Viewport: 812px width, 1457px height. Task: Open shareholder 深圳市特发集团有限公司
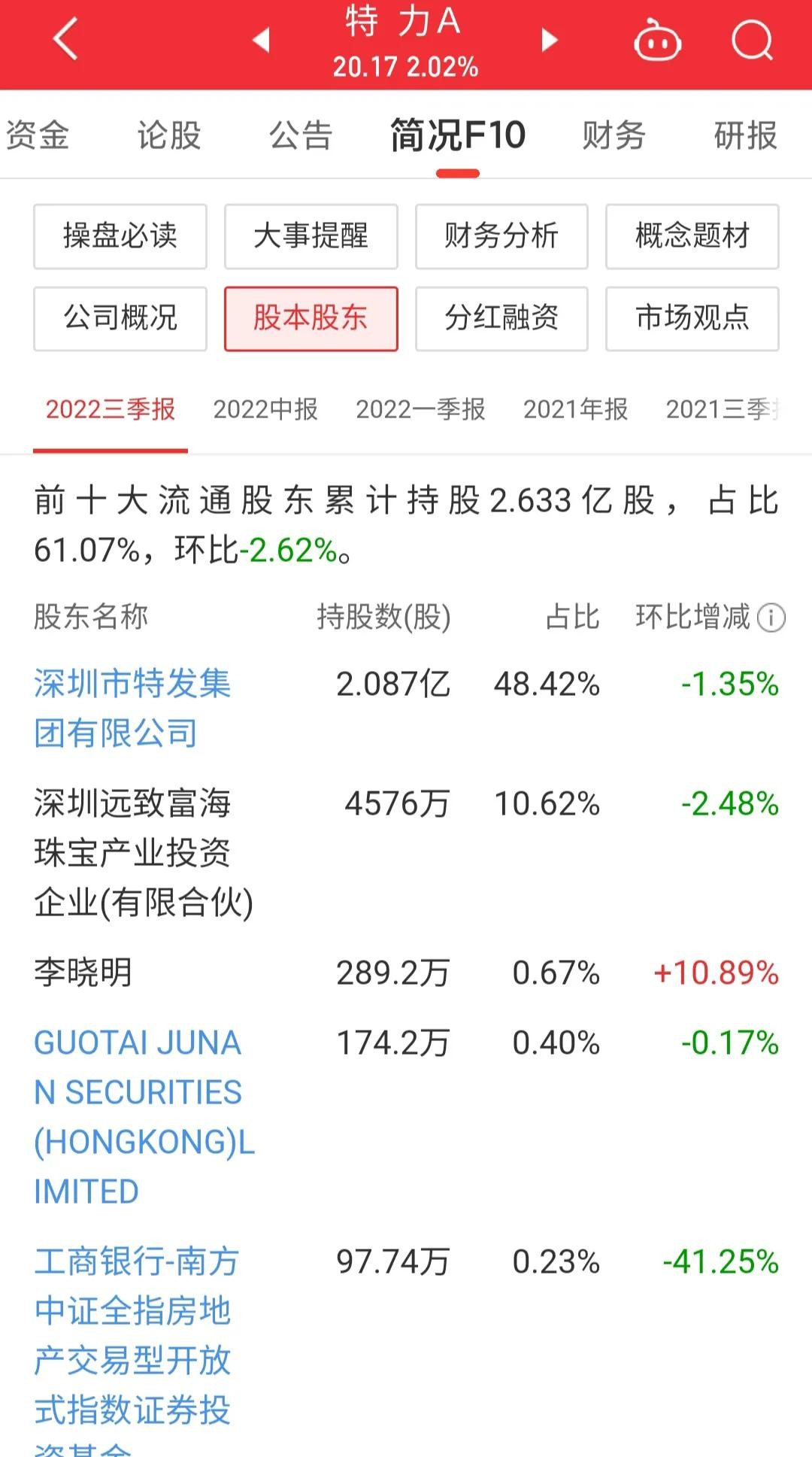coord(132,708)
